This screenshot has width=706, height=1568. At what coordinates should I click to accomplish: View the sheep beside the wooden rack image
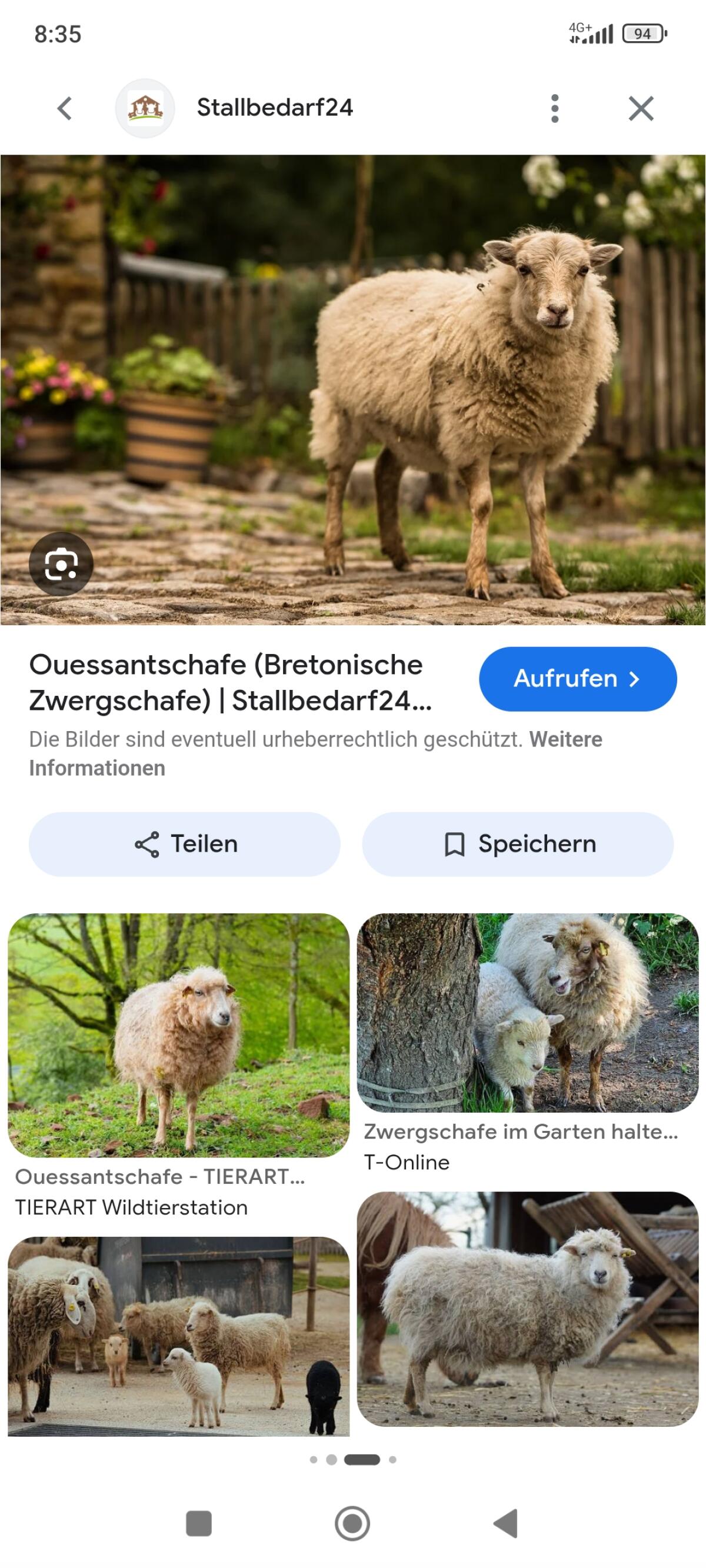(528, 1309)
